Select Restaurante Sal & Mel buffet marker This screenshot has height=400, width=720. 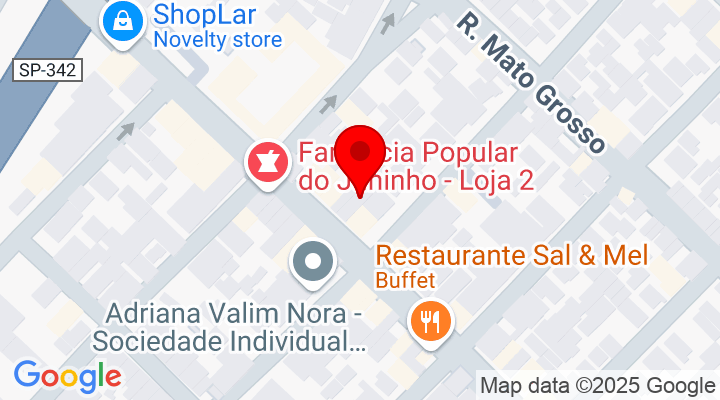[432, 320]
